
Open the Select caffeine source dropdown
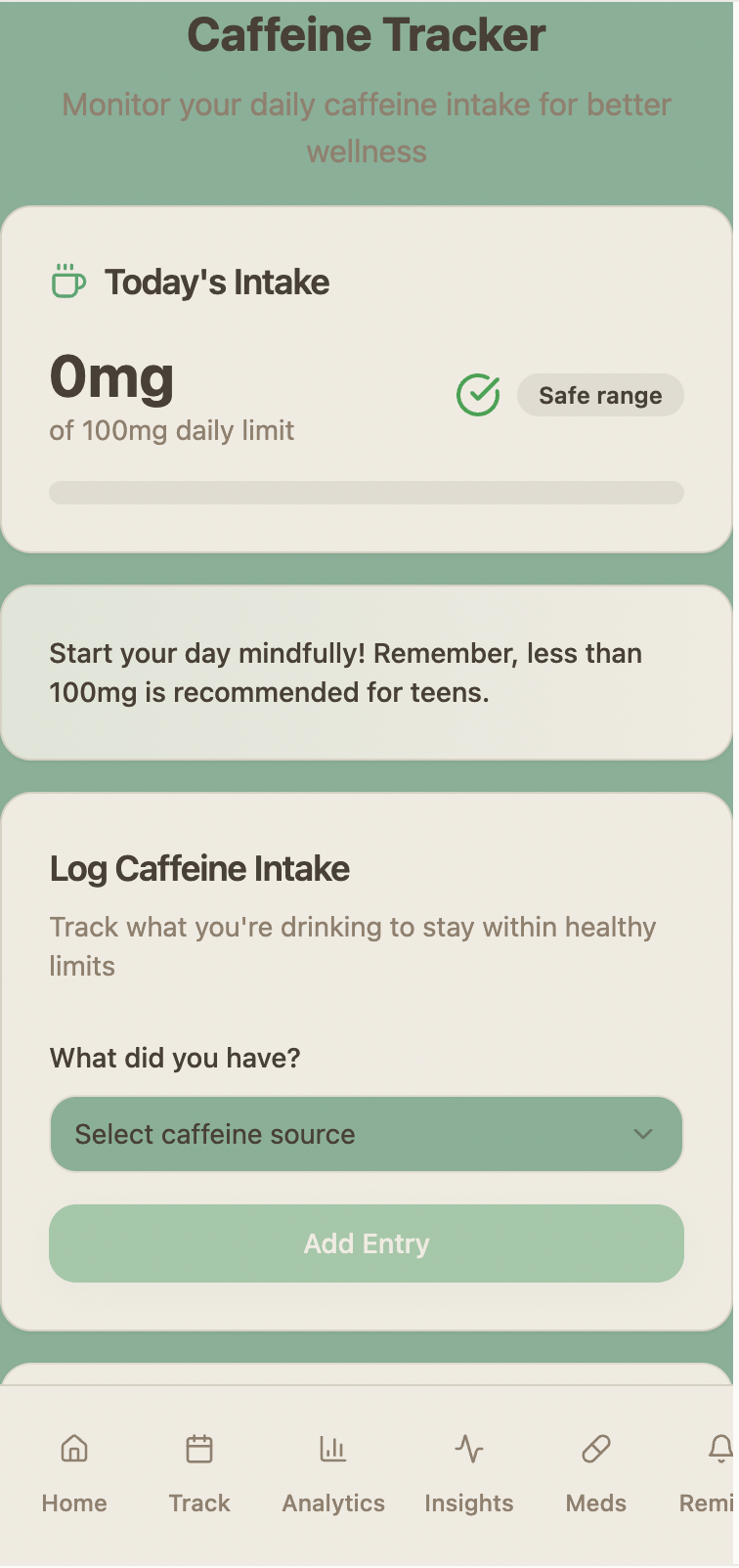tap(366, 1134)
